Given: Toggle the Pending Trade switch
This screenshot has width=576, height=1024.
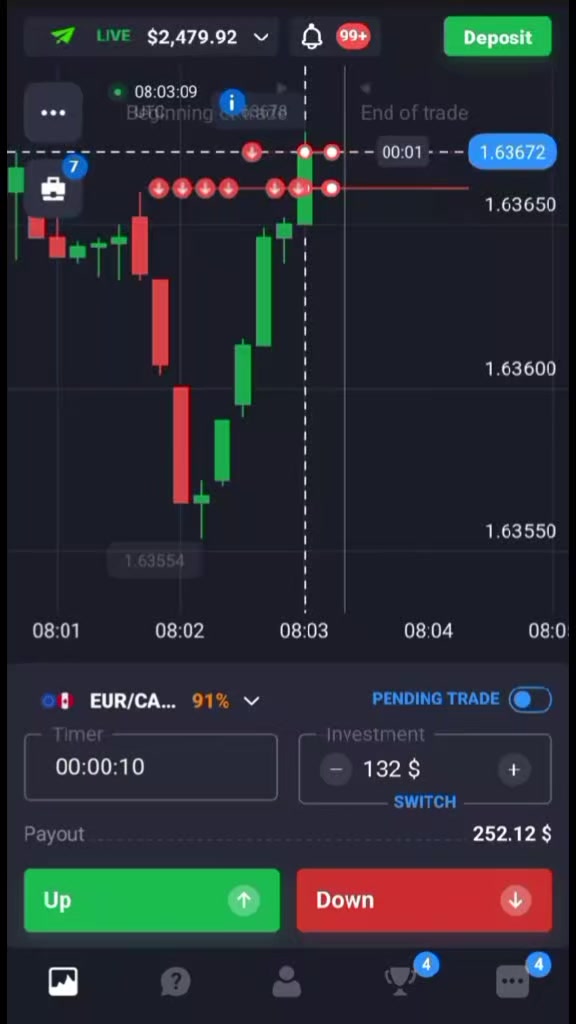Looking at the screenshot, I should 530,699.
